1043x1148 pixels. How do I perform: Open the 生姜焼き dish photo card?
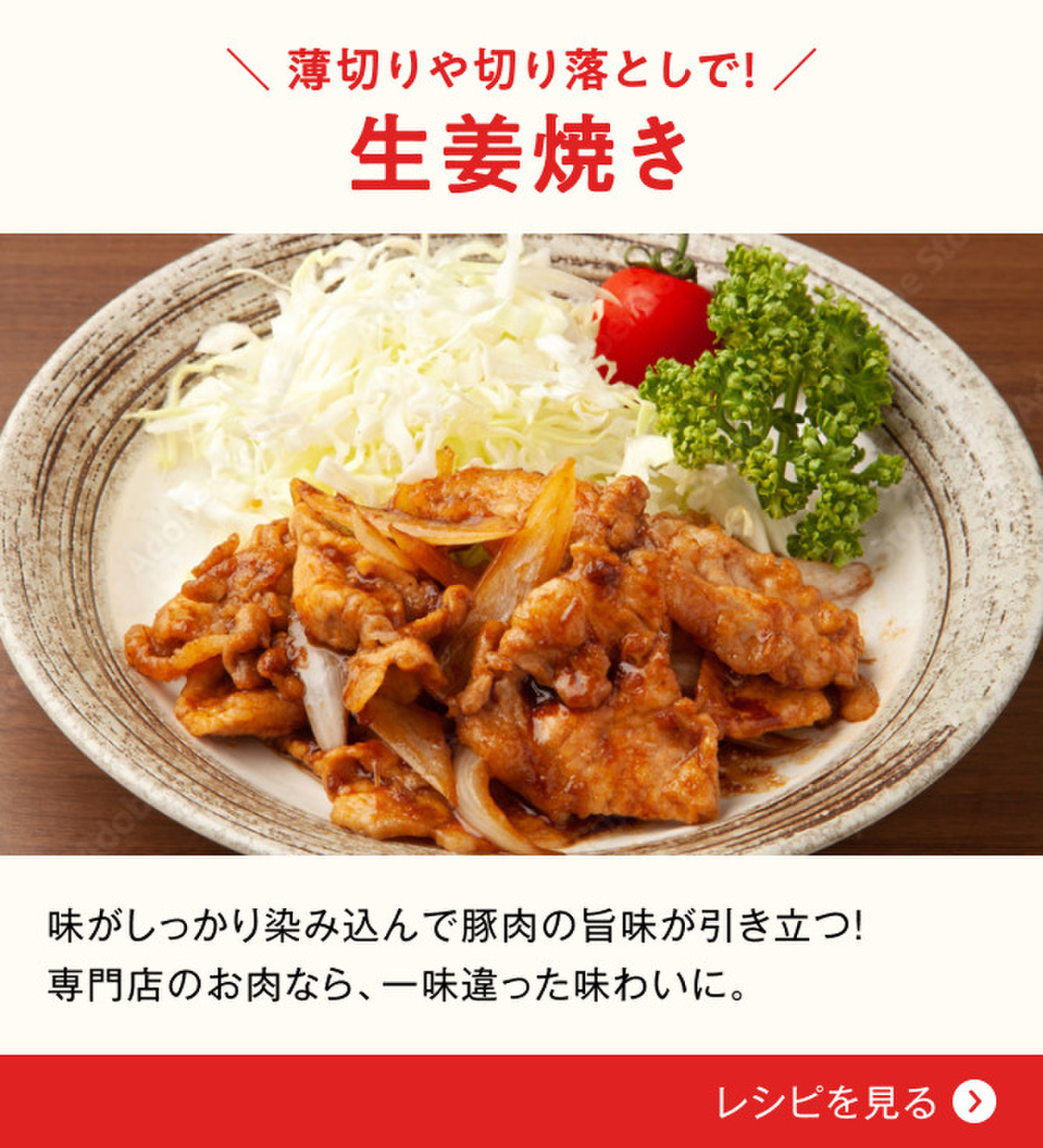tap(521, 544)
